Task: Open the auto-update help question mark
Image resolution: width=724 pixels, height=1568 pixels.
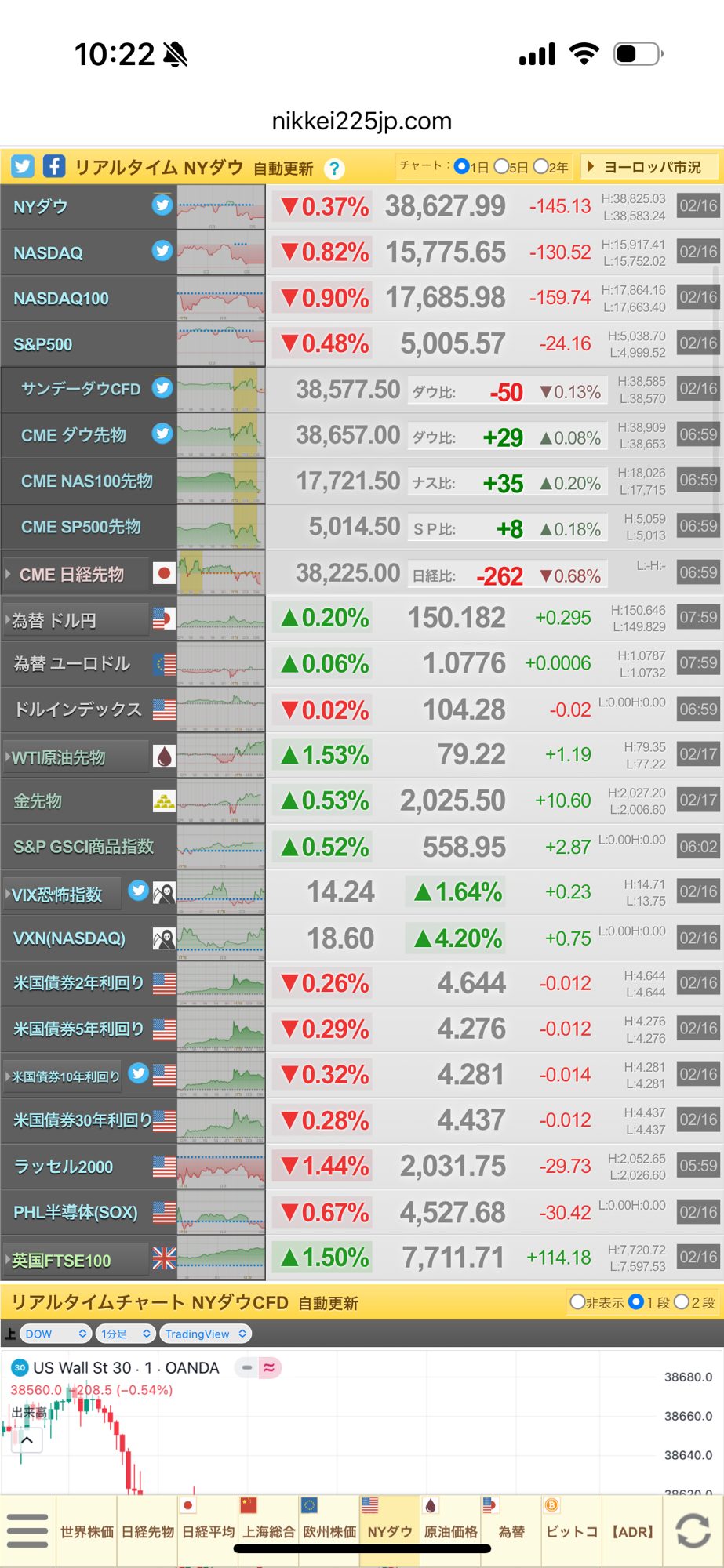Action: [x=334, y=169]
